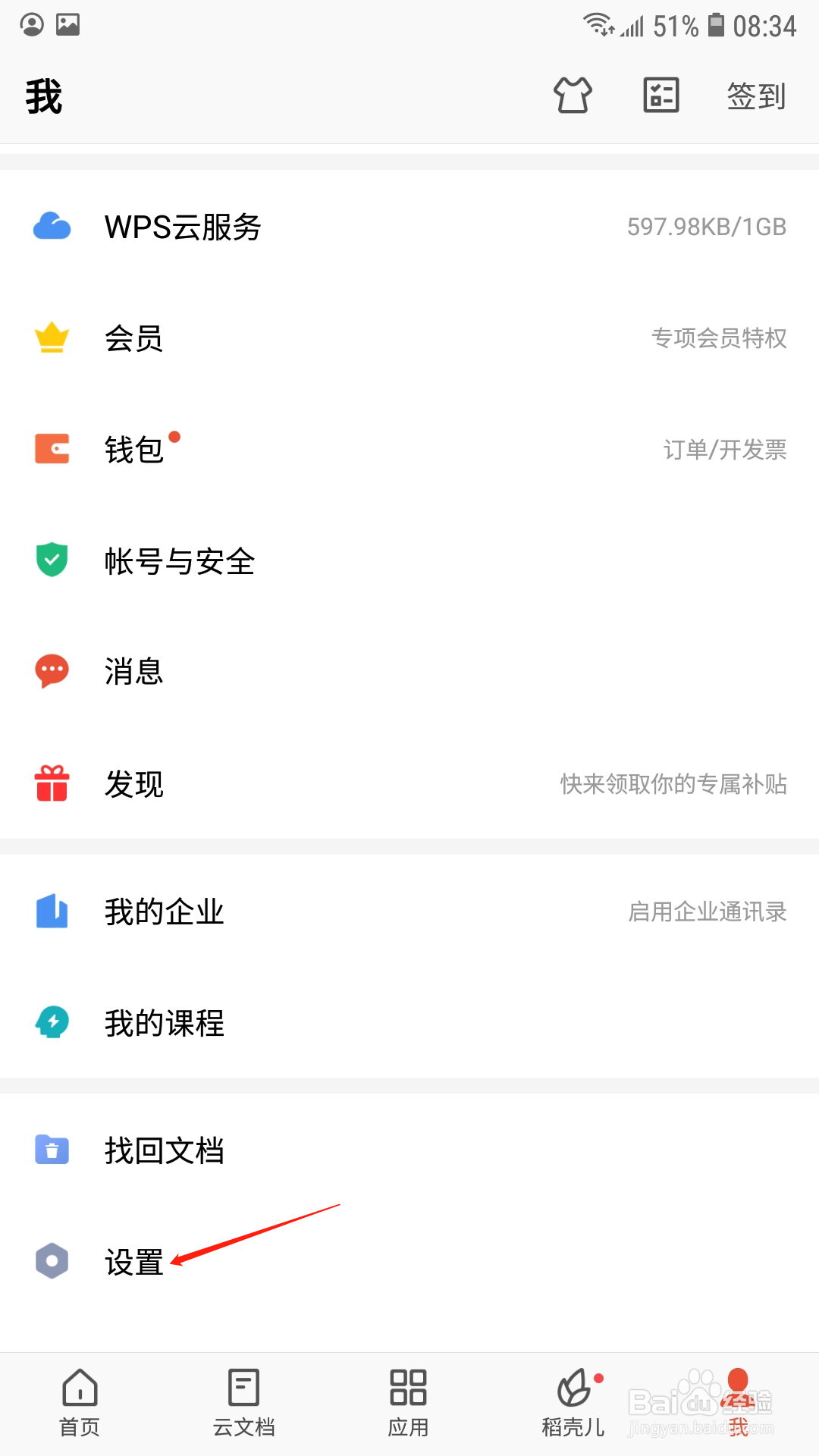This screenshot has height=1456, width=819.
Task: Open WPS云服务 cloud service
Action: click(x=409, y=227)
